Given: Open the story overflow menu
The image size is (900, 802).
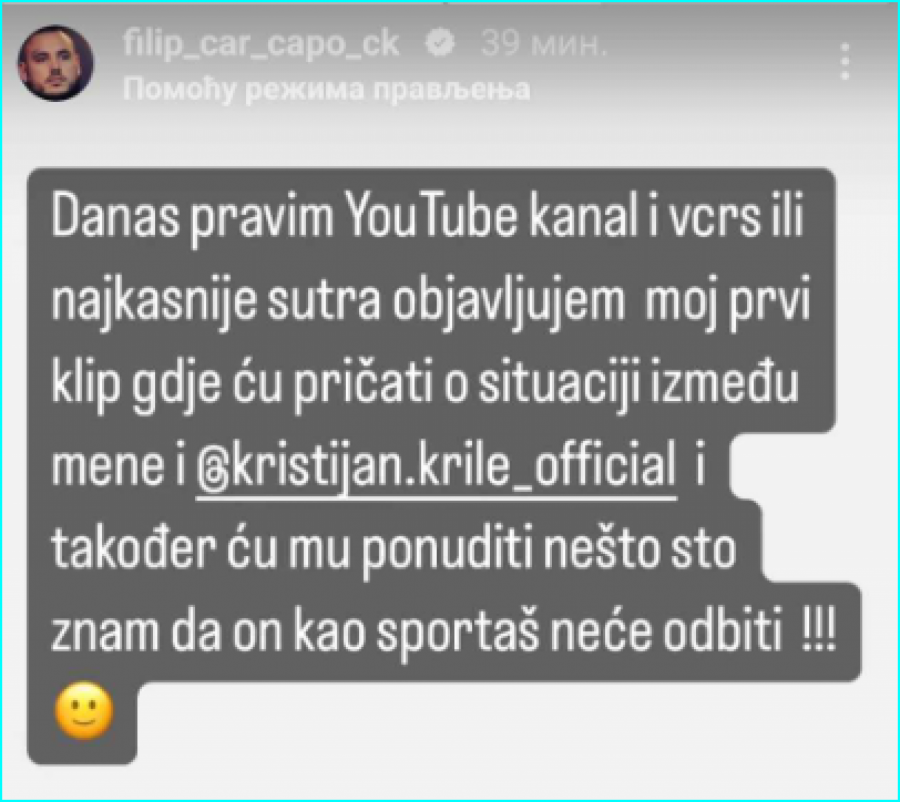Looking at the screenshot, I should point(848,62).
